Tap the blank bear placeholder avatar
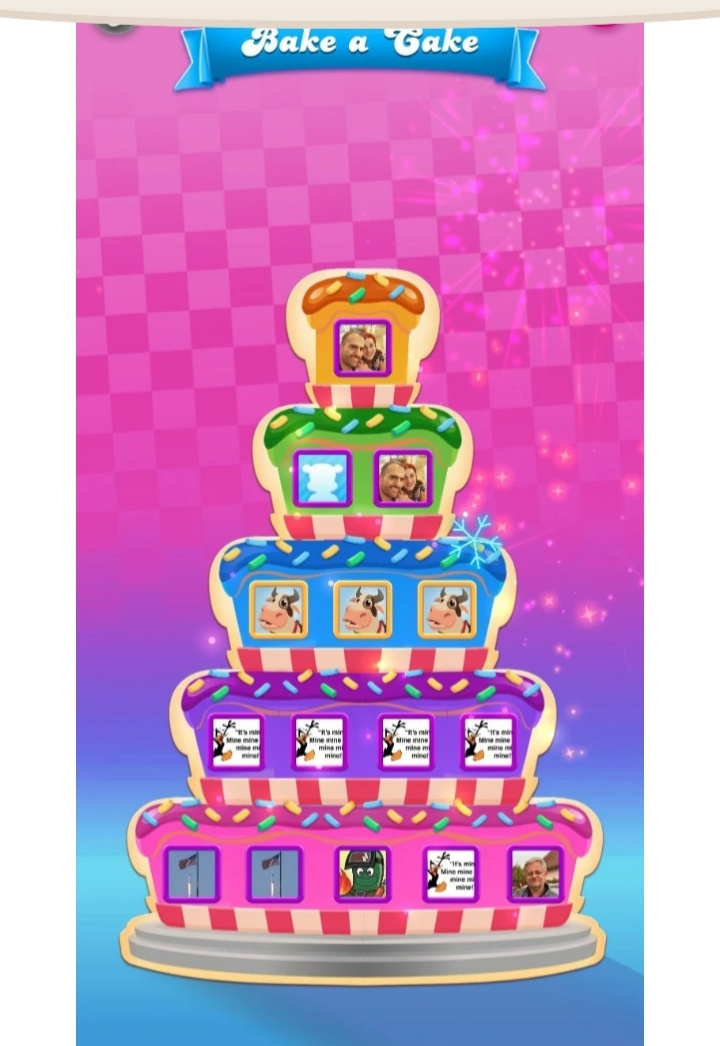The height and width of the screenshot is (1046, 720). pyautogui.click(x=322, y=478)
